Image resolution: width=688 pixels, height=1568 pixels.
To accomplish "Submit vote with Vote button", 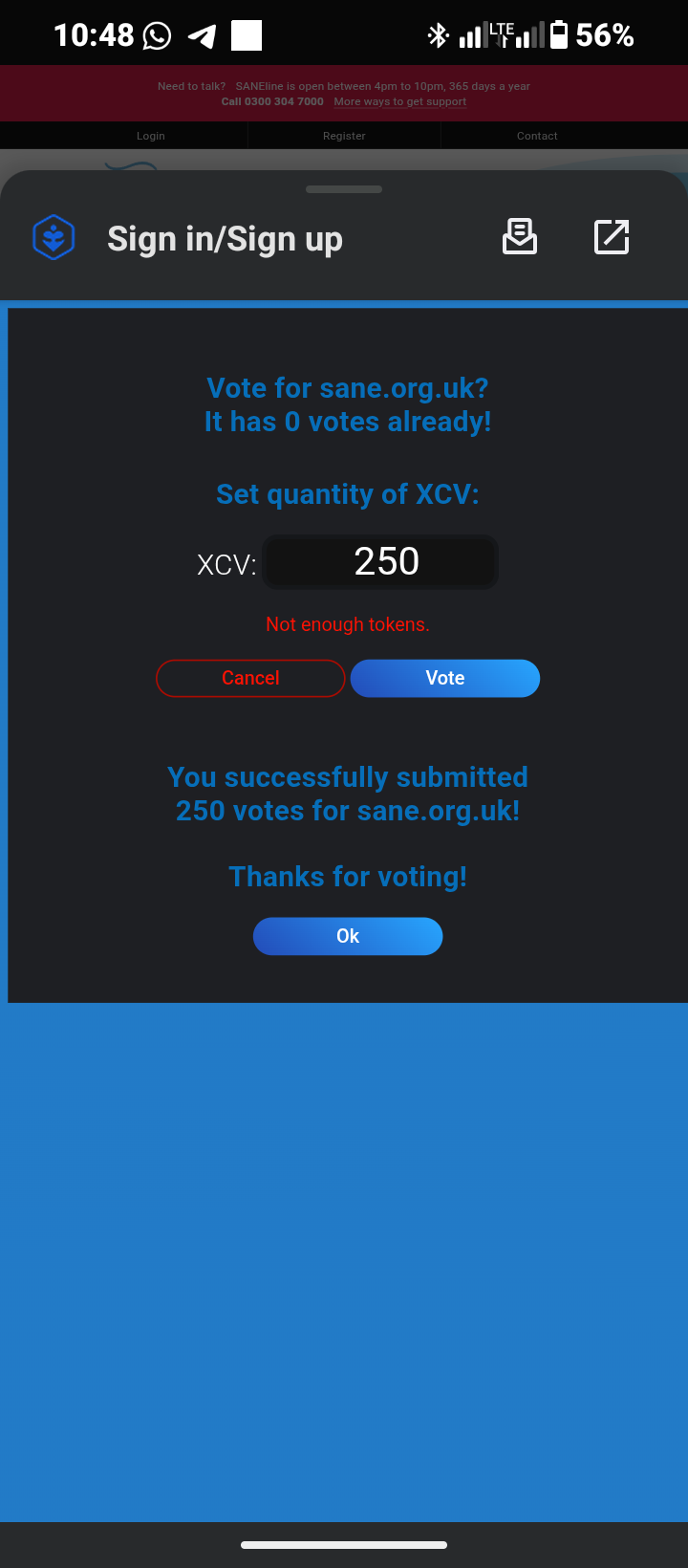I will coord(445,678).
